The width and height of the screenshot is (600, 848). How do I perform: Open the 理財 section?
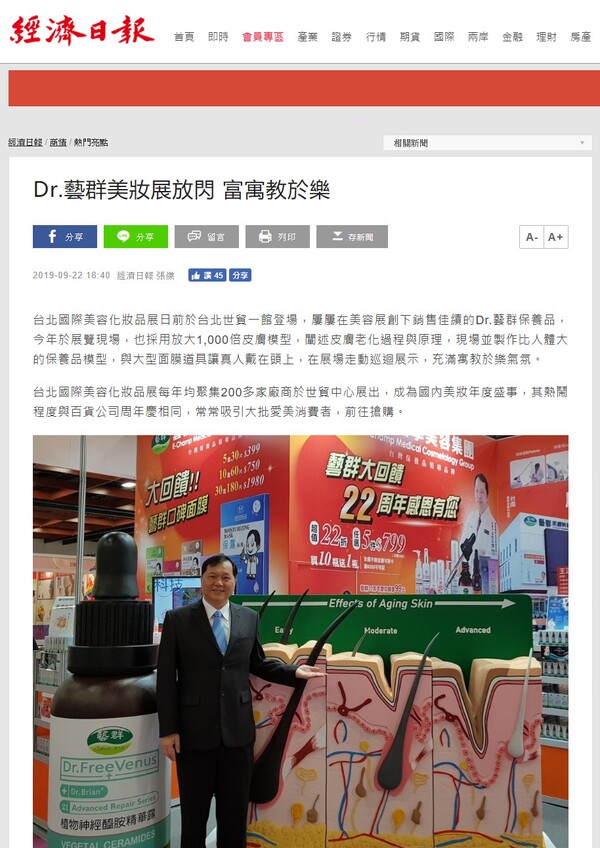coord(546,37)
